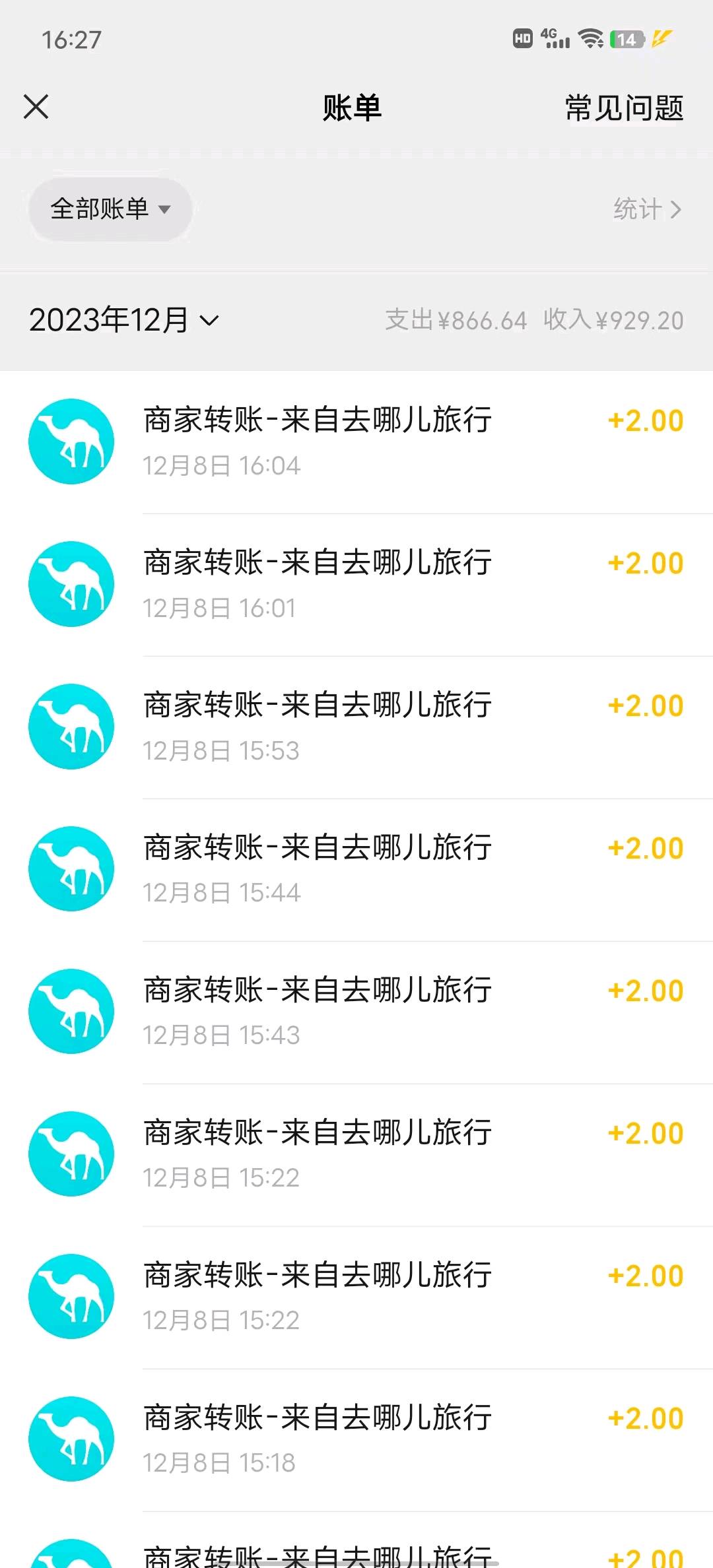Open the transfer record from 12月8日 16:01
This screenshot has height=1568, width=713.
356,585
